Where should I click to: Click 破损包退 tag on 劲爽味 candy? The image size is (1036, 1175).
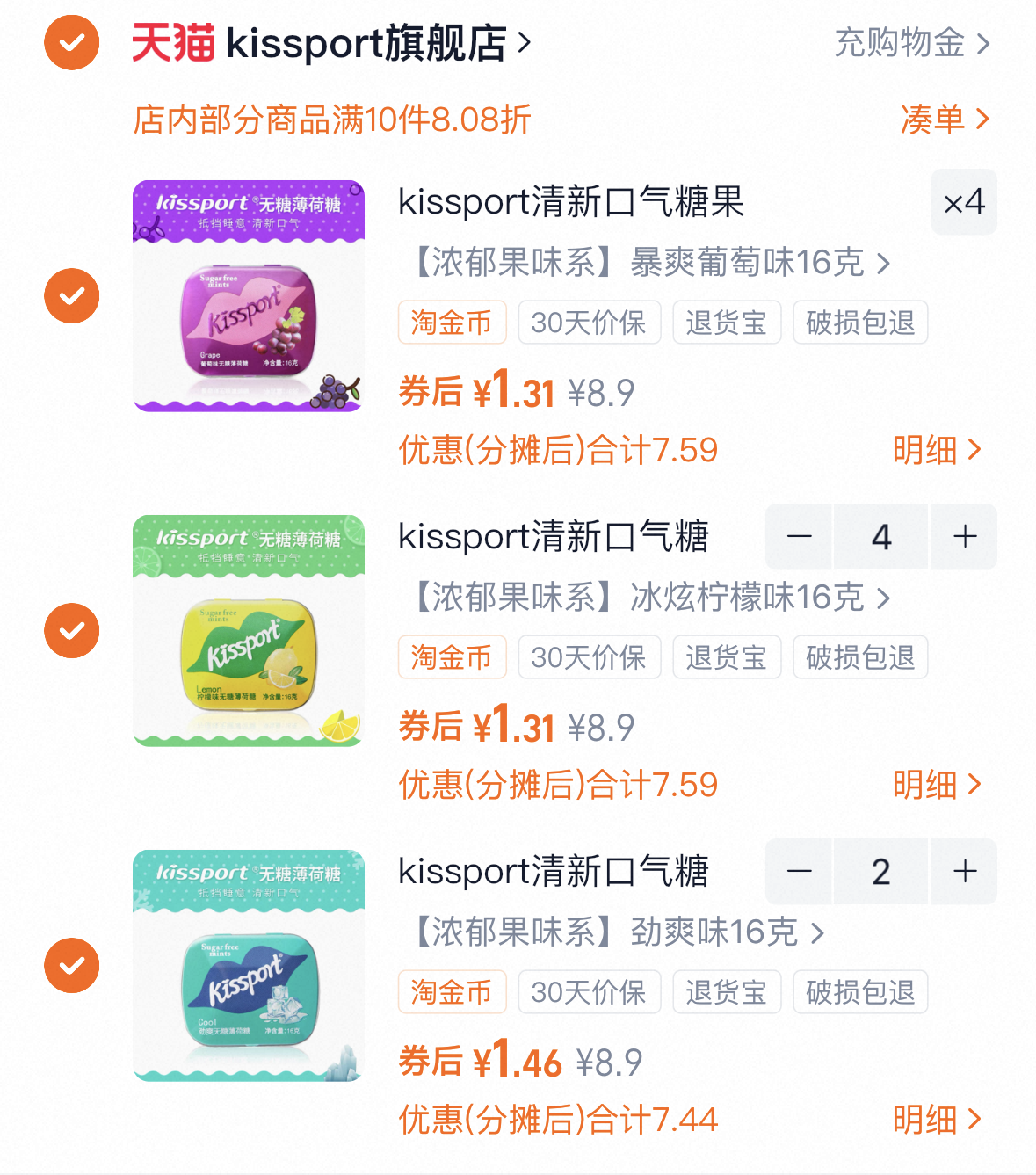[859, 991]
